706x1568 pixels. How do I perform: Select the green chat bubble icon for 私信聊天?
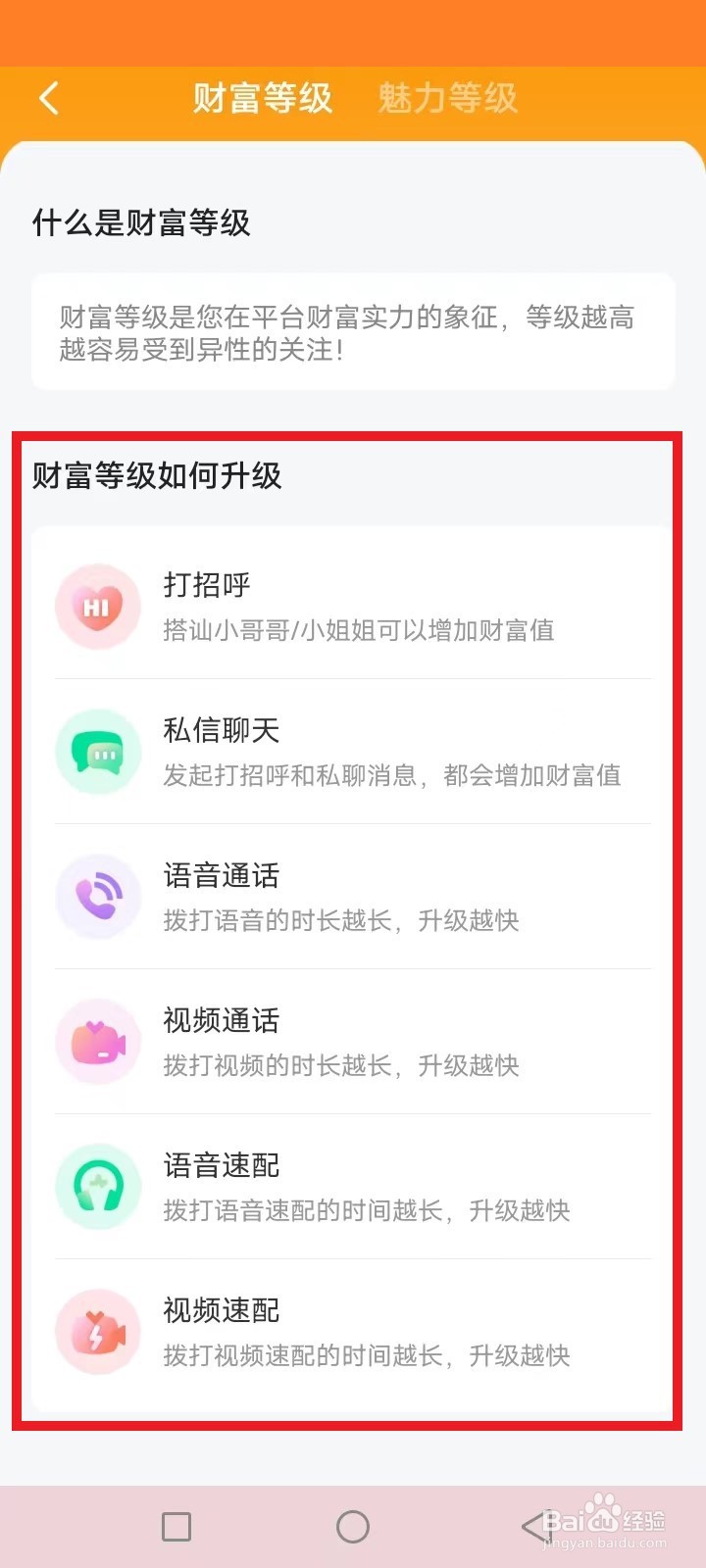click(x=98, y=751)
